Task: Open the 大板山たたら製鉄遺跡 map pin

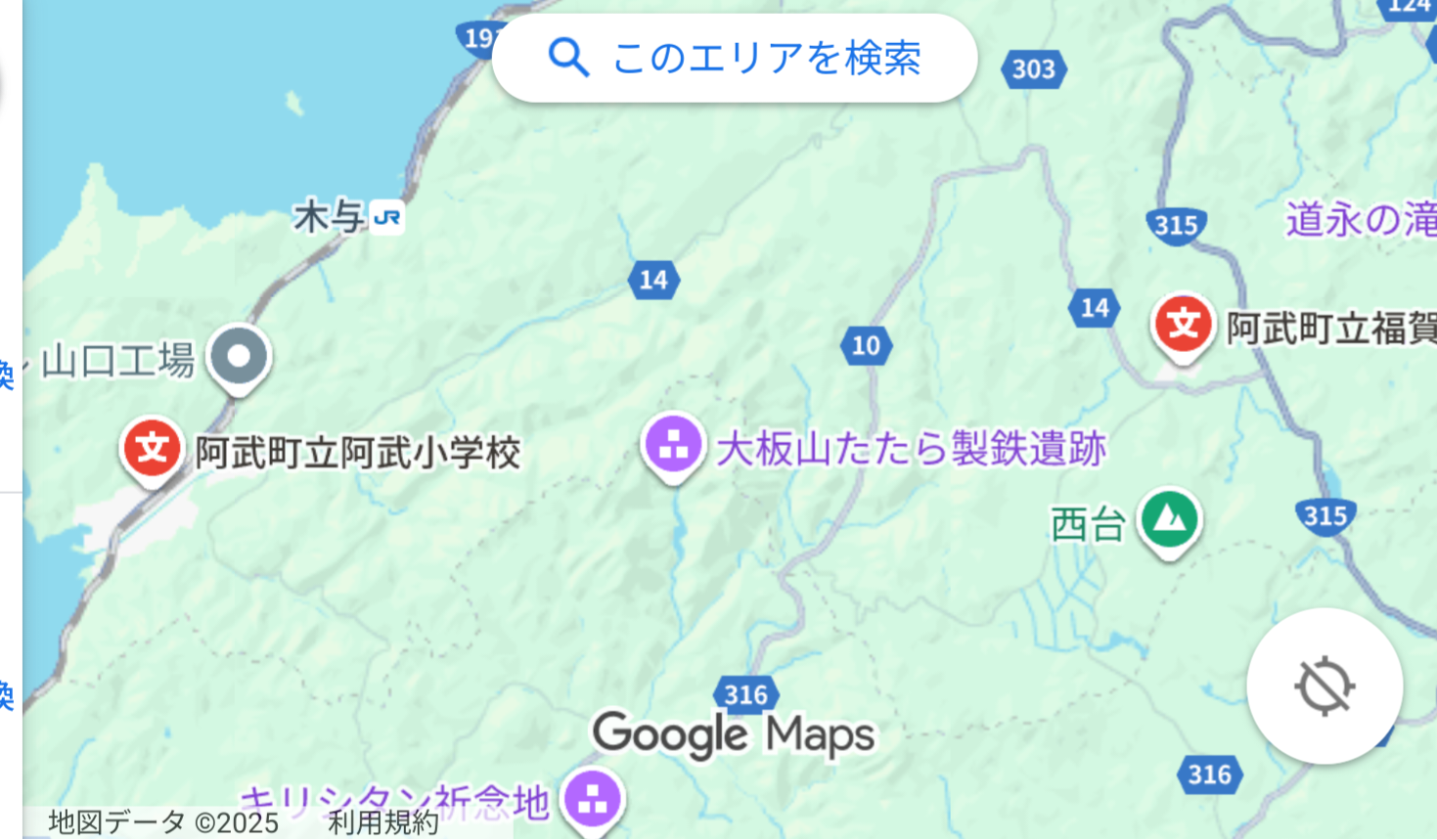Action: click(673, 445)
